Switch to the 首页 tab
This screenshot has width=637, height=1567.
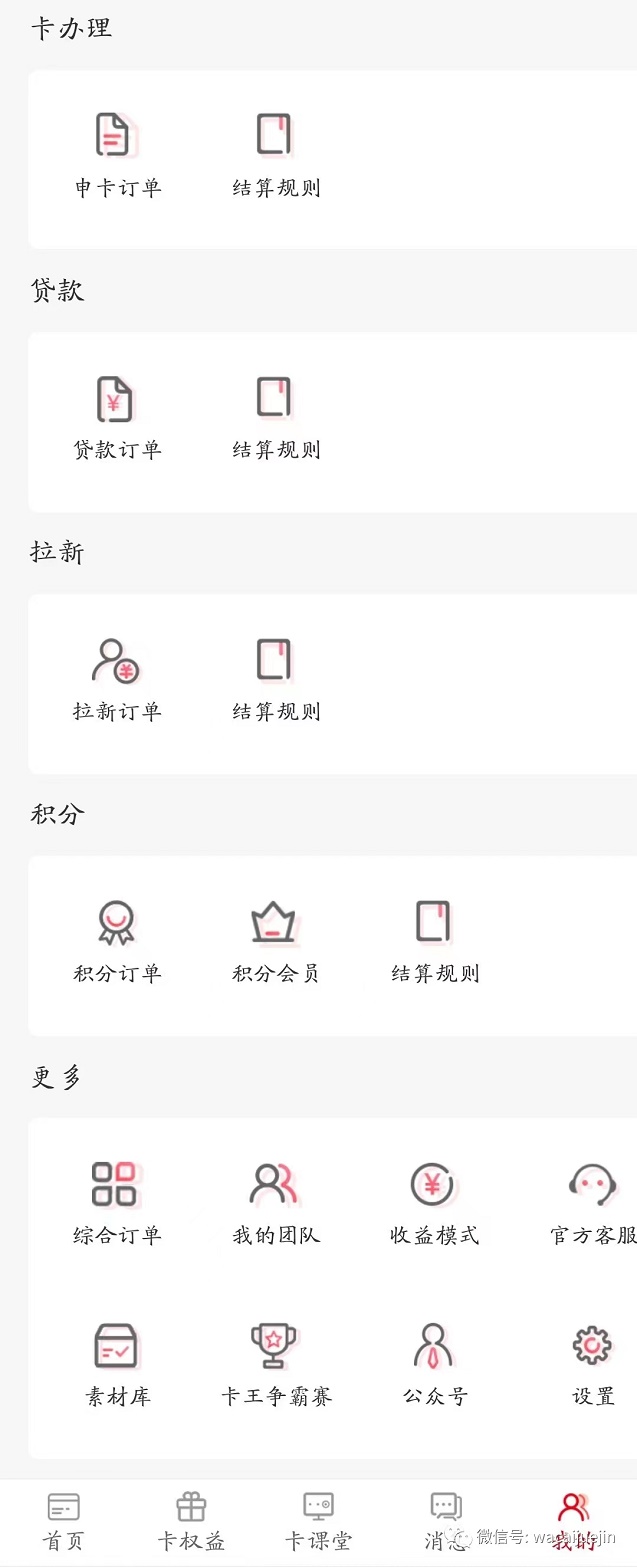click(x=64, y=1521)
